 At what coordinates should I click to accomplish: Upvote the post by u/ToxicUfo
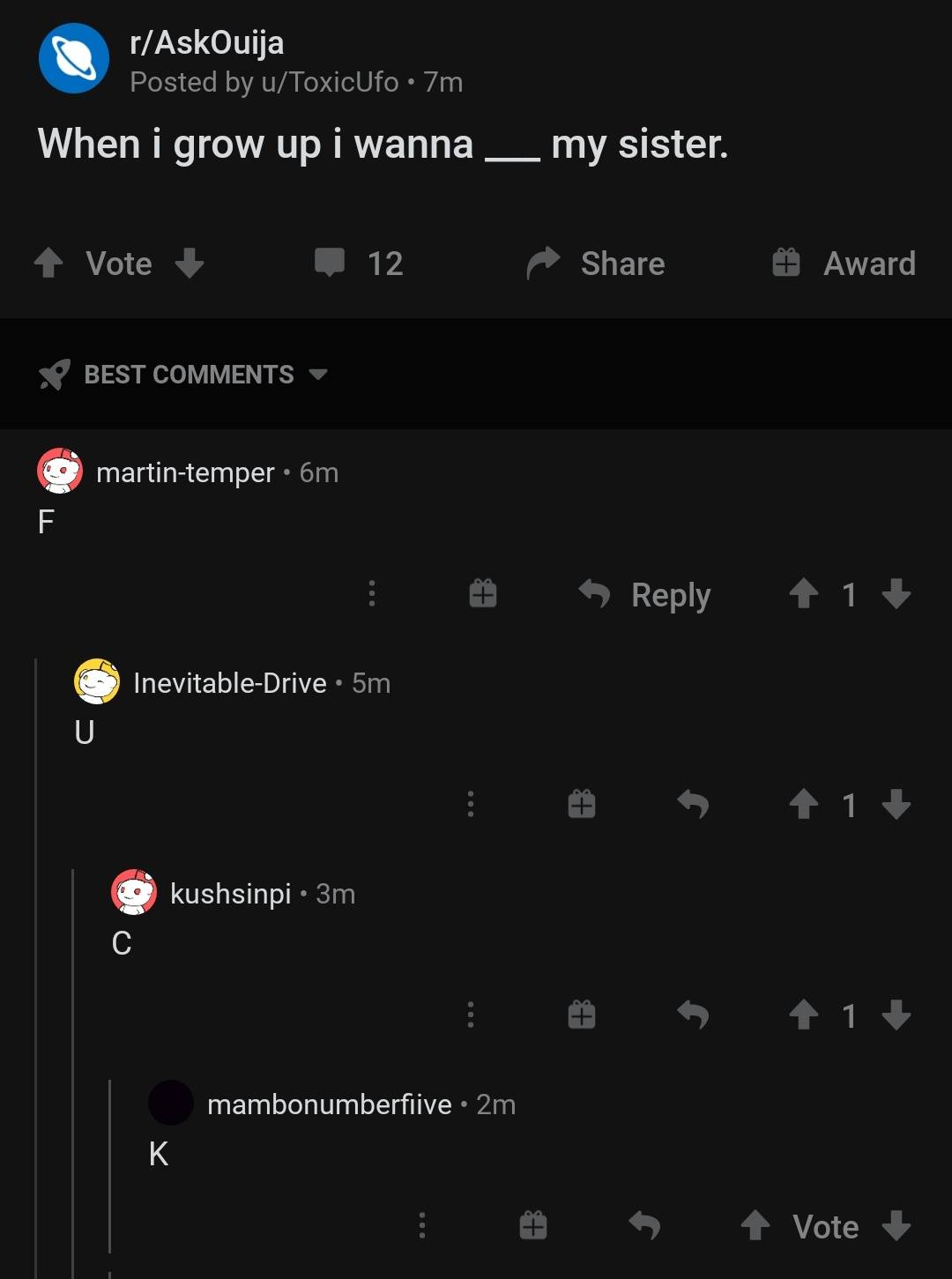click(x=48, y=263)
